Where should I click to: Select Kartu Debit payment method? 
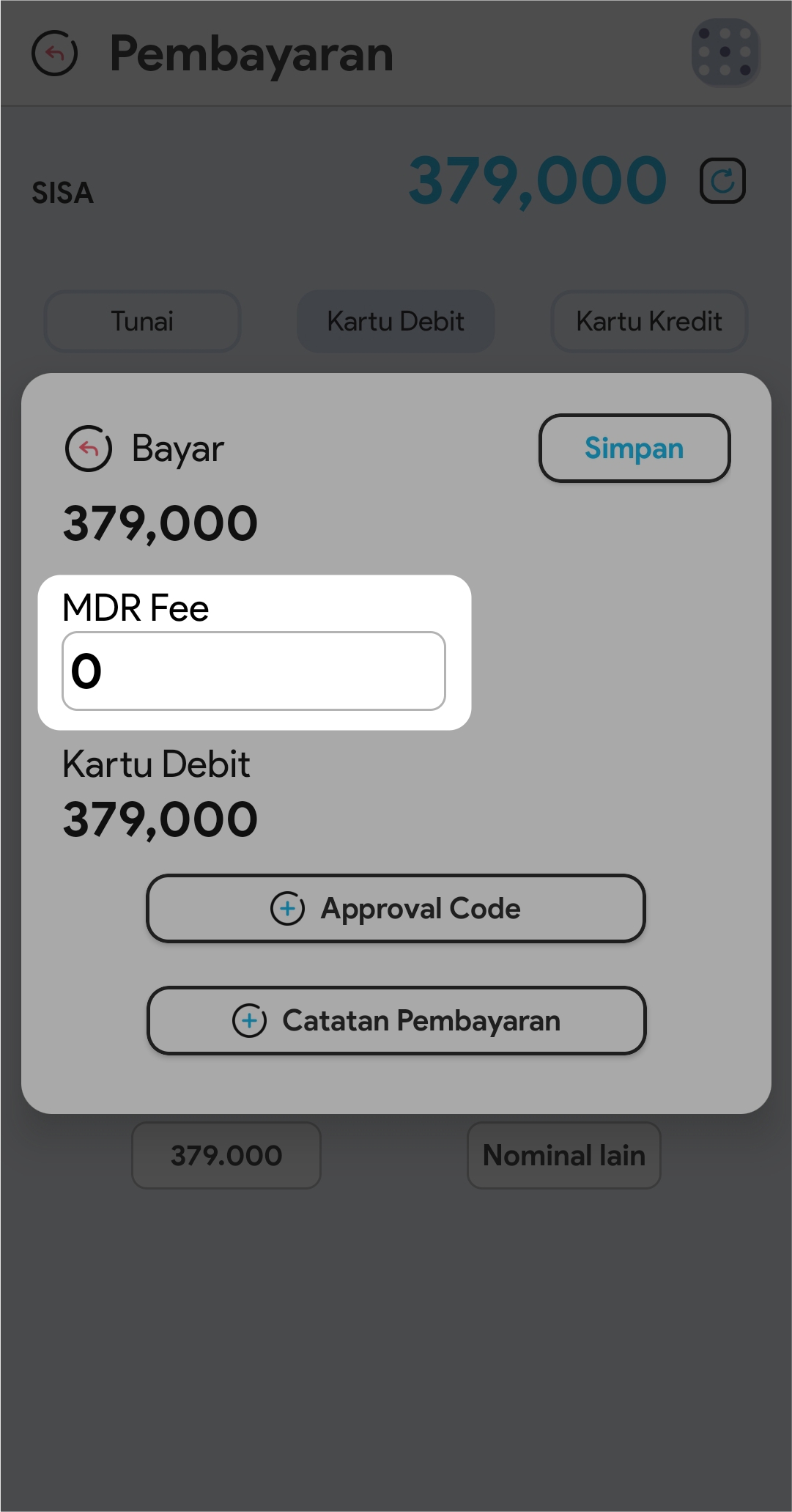[396, 321]
